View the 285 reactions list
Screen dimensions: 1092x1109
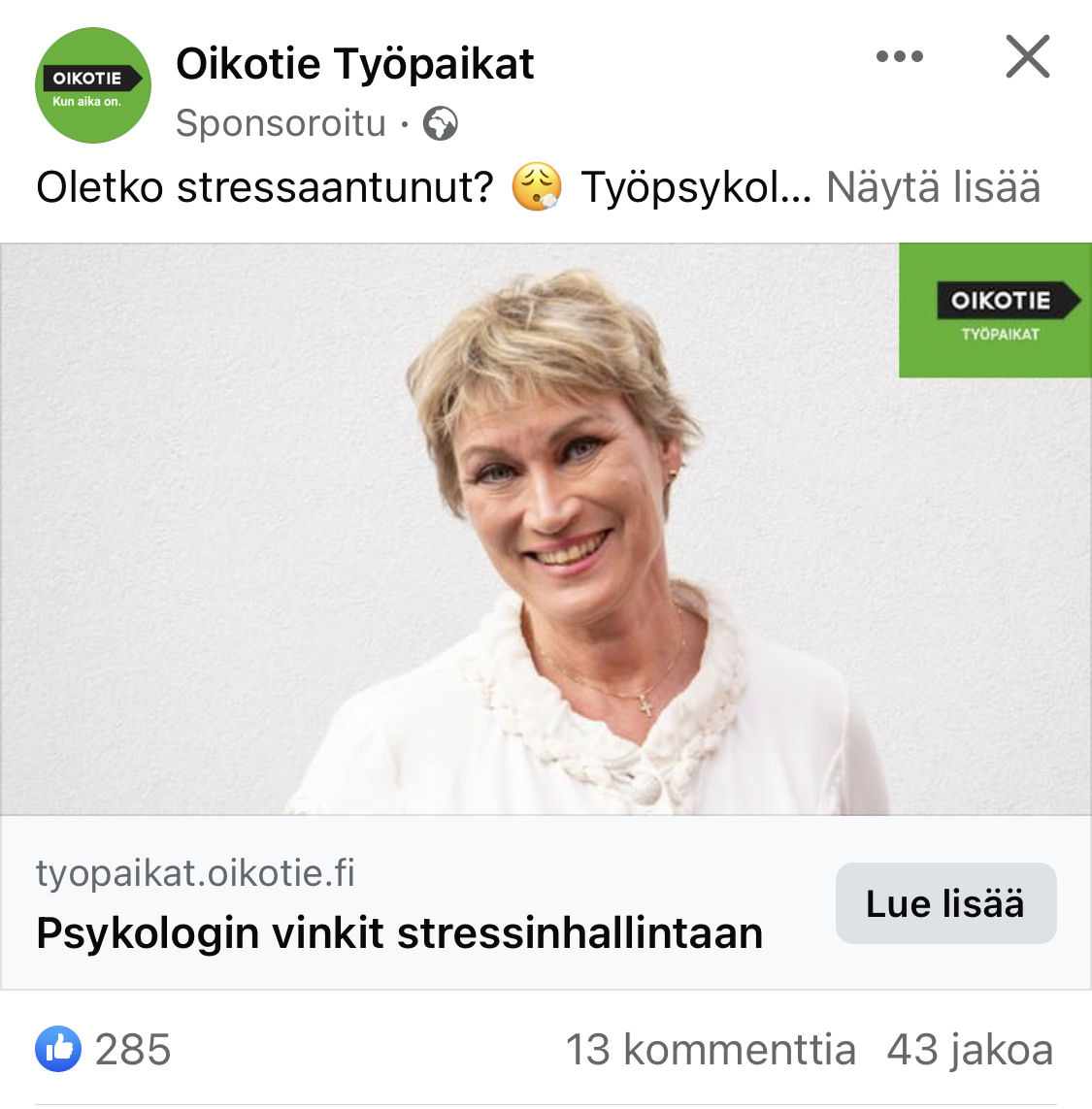104,1050
